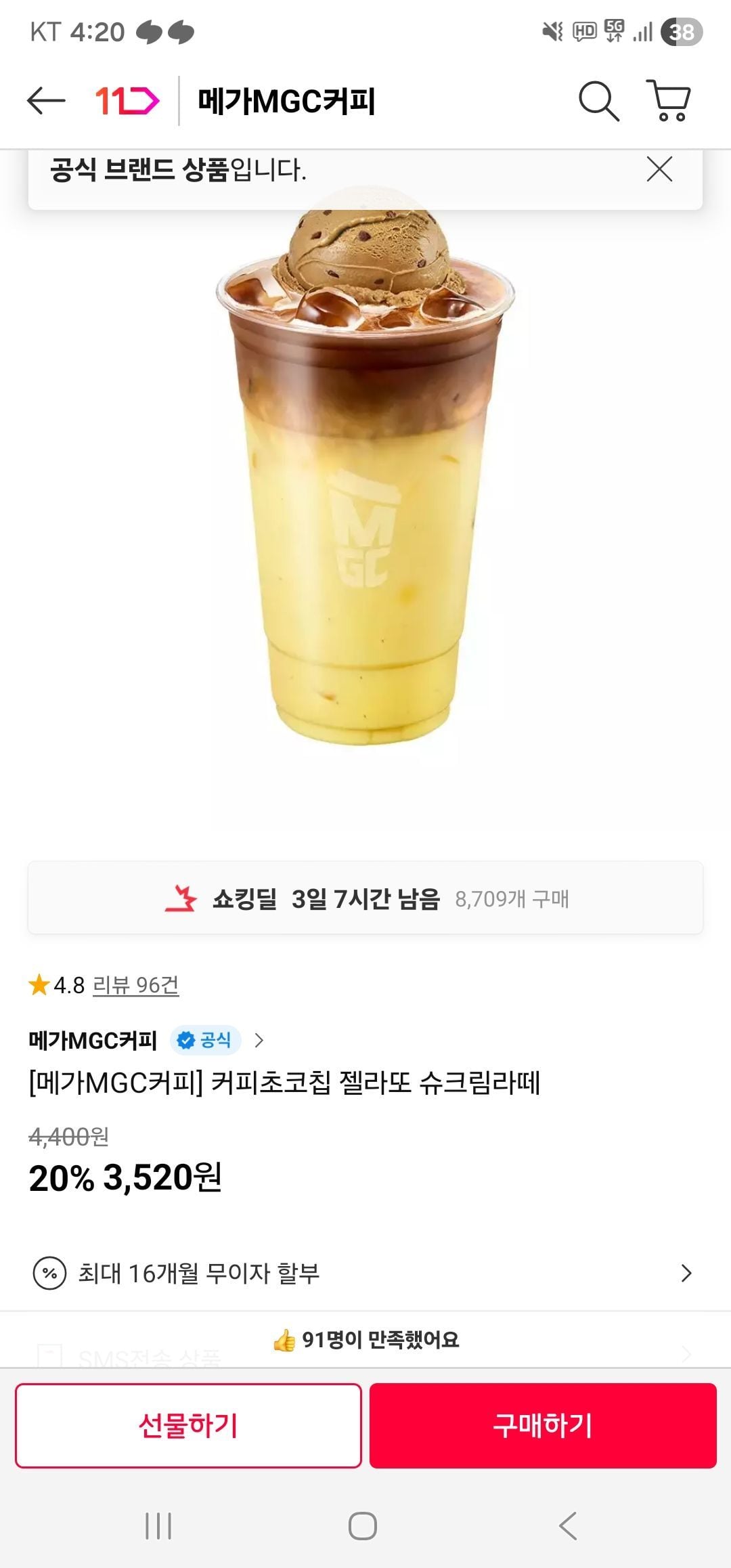Open the shopping cart
Image resolution: width=731 pixels, height=1568 pixels.
[x=669, y=101]
